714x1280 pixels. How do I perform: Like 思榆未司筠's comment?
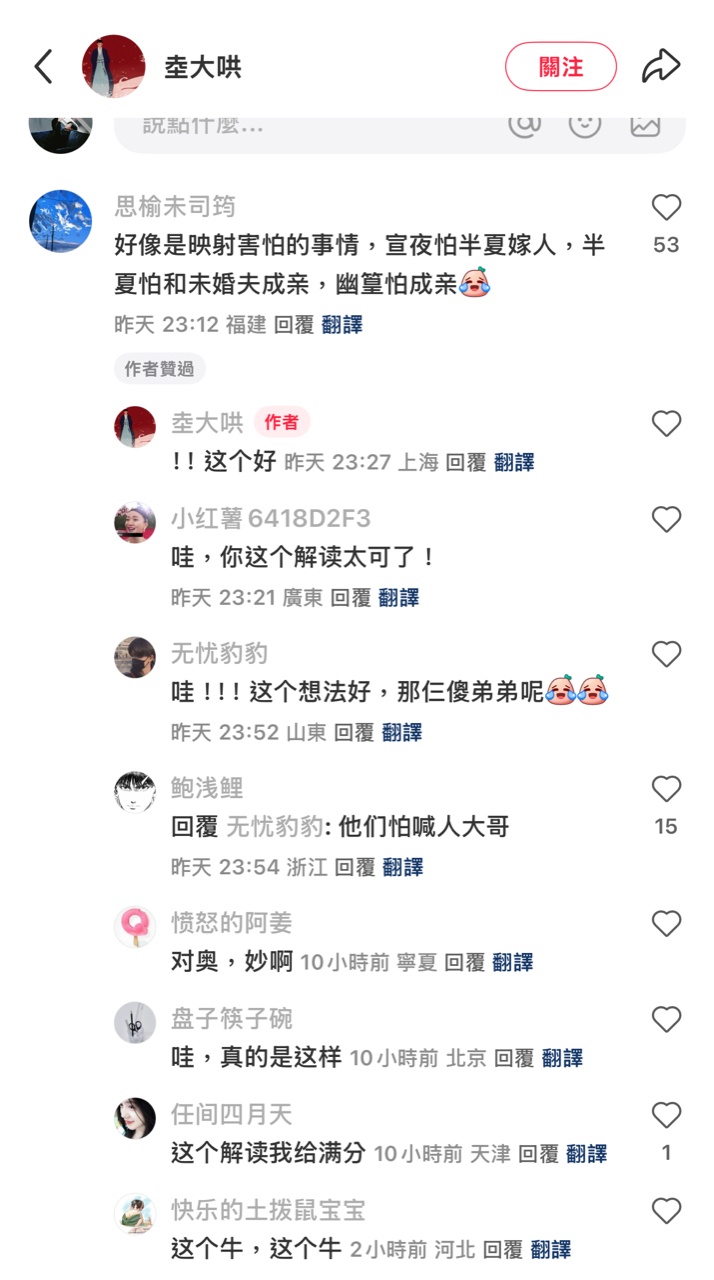click(x=666, y=208)
